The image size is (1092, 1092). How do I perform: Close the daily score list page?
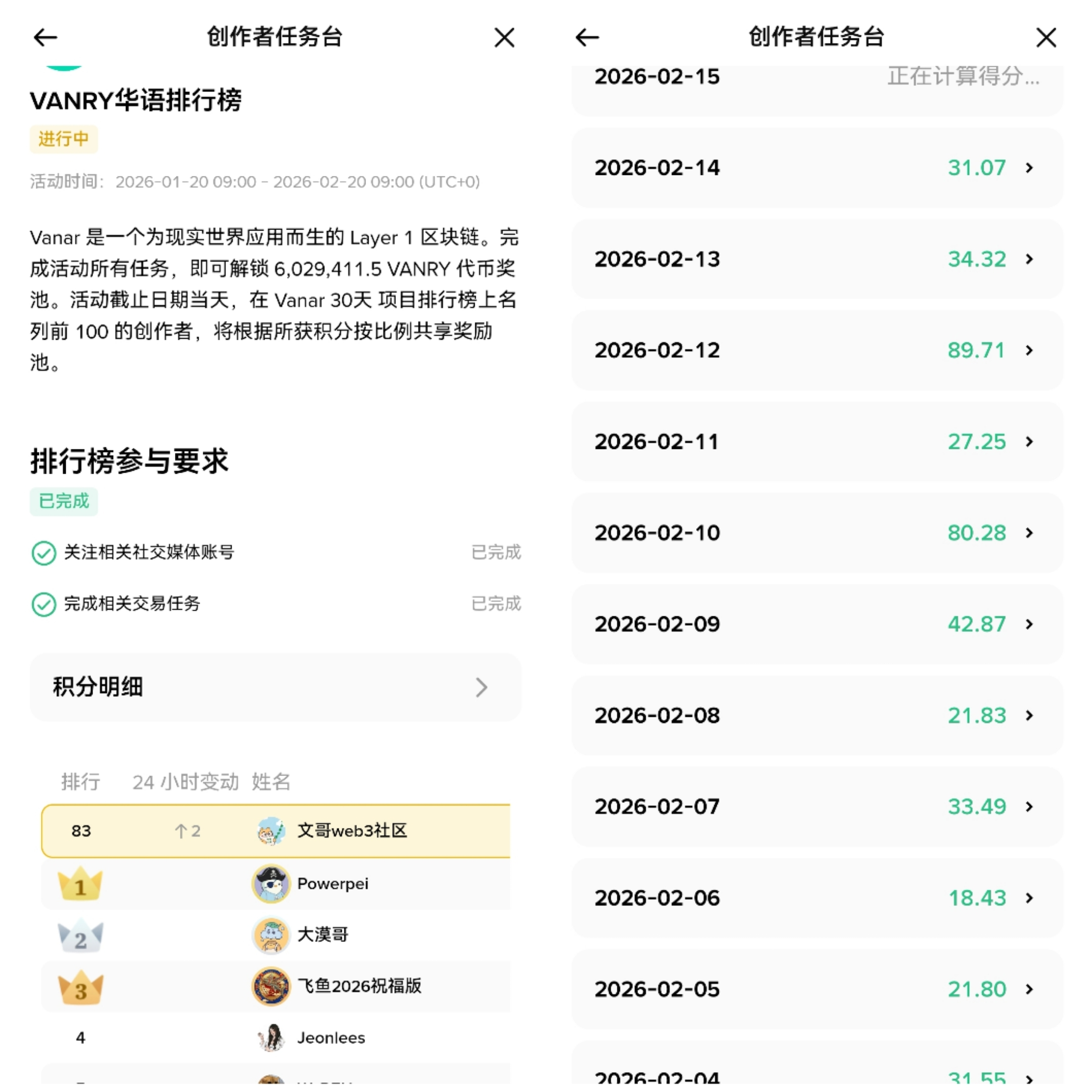[1046, 38]
